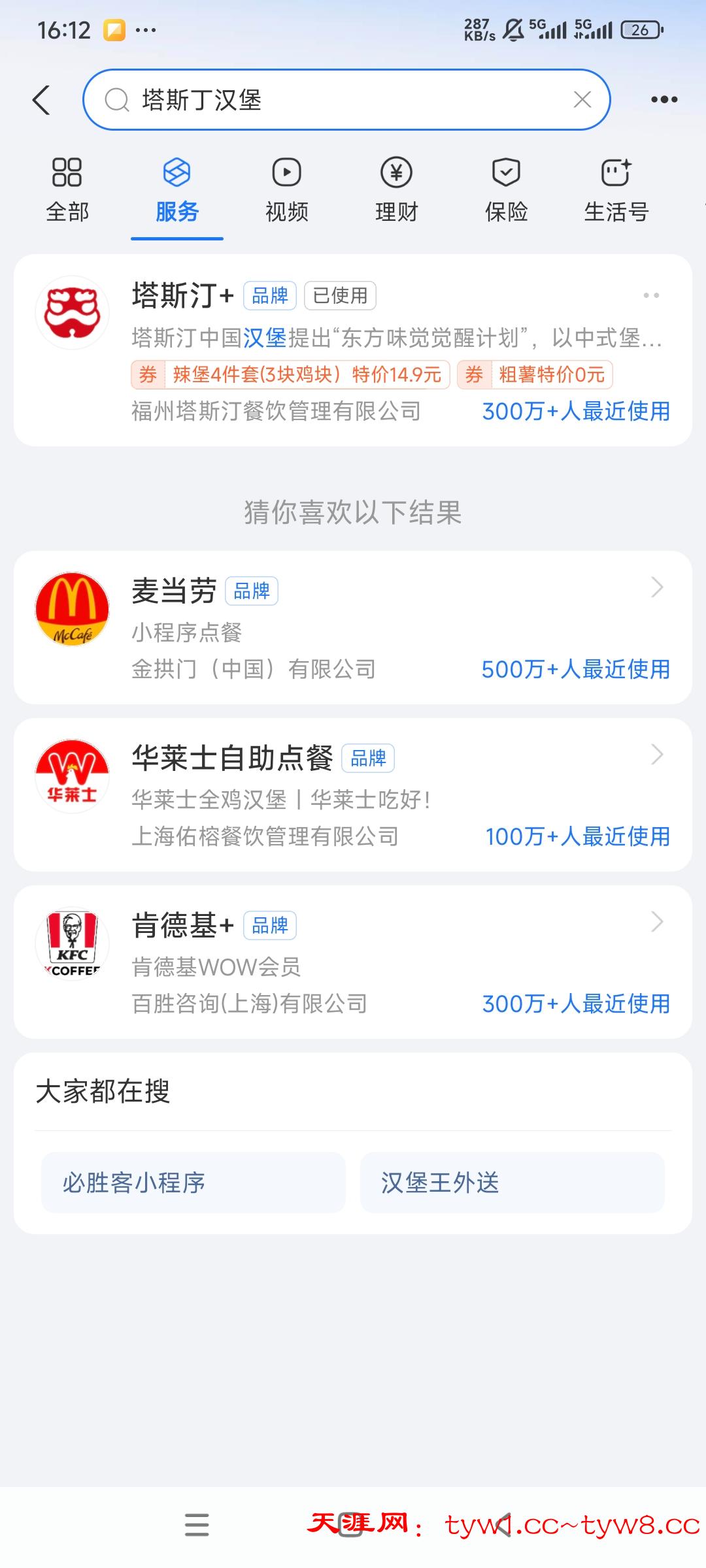Open the 塔斯汀+ brand result

point(182,296)
